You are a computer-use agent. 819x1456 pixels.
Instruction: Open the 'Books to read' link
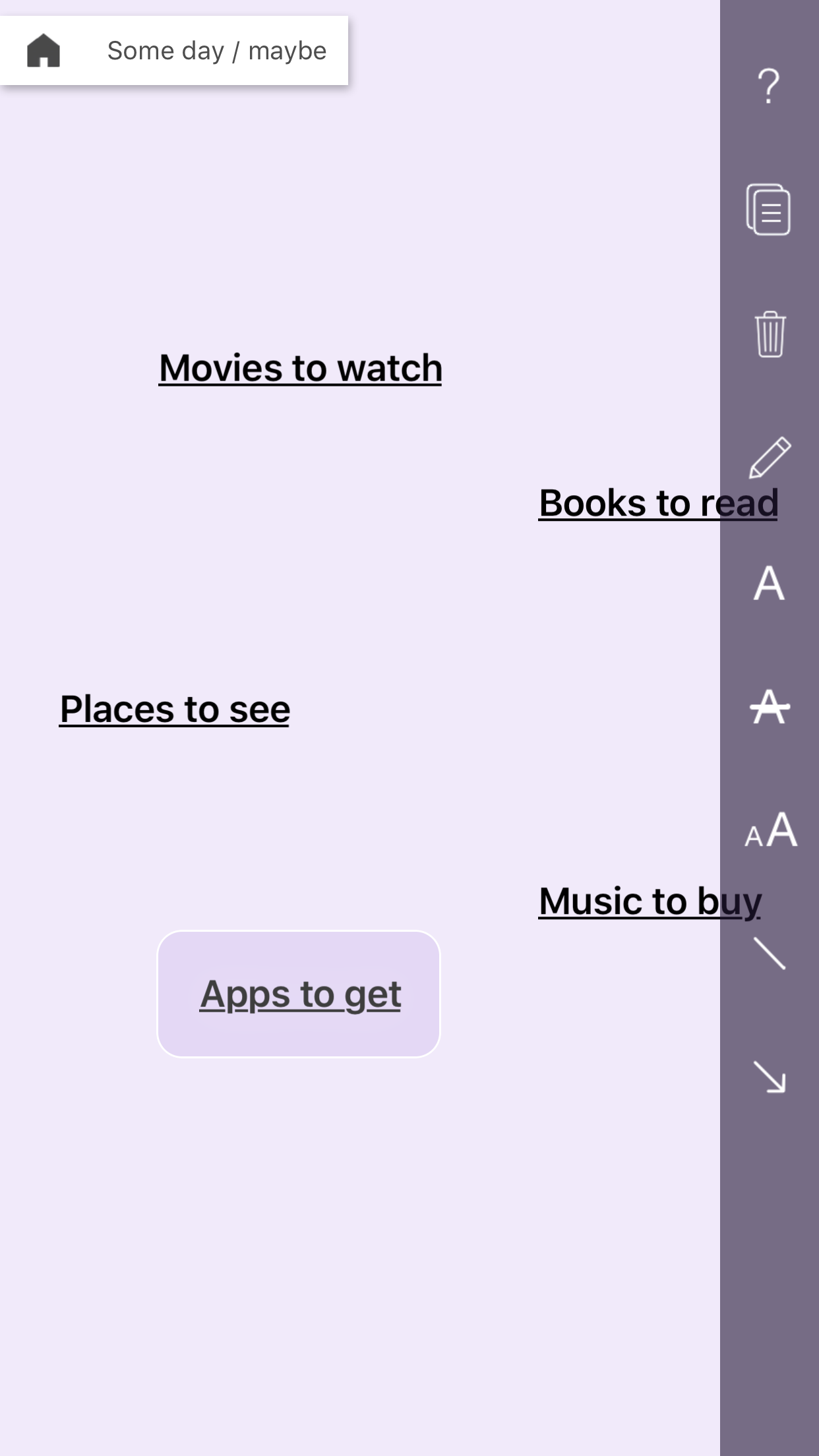click(x=657, y=502)
